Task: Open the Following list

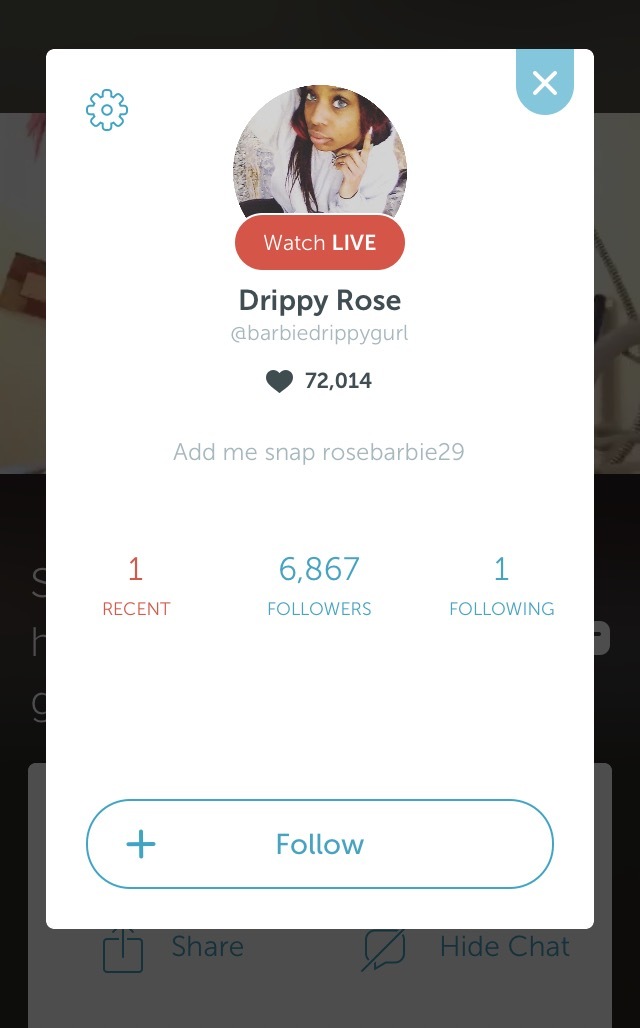Action: click(x=501, y=585)
